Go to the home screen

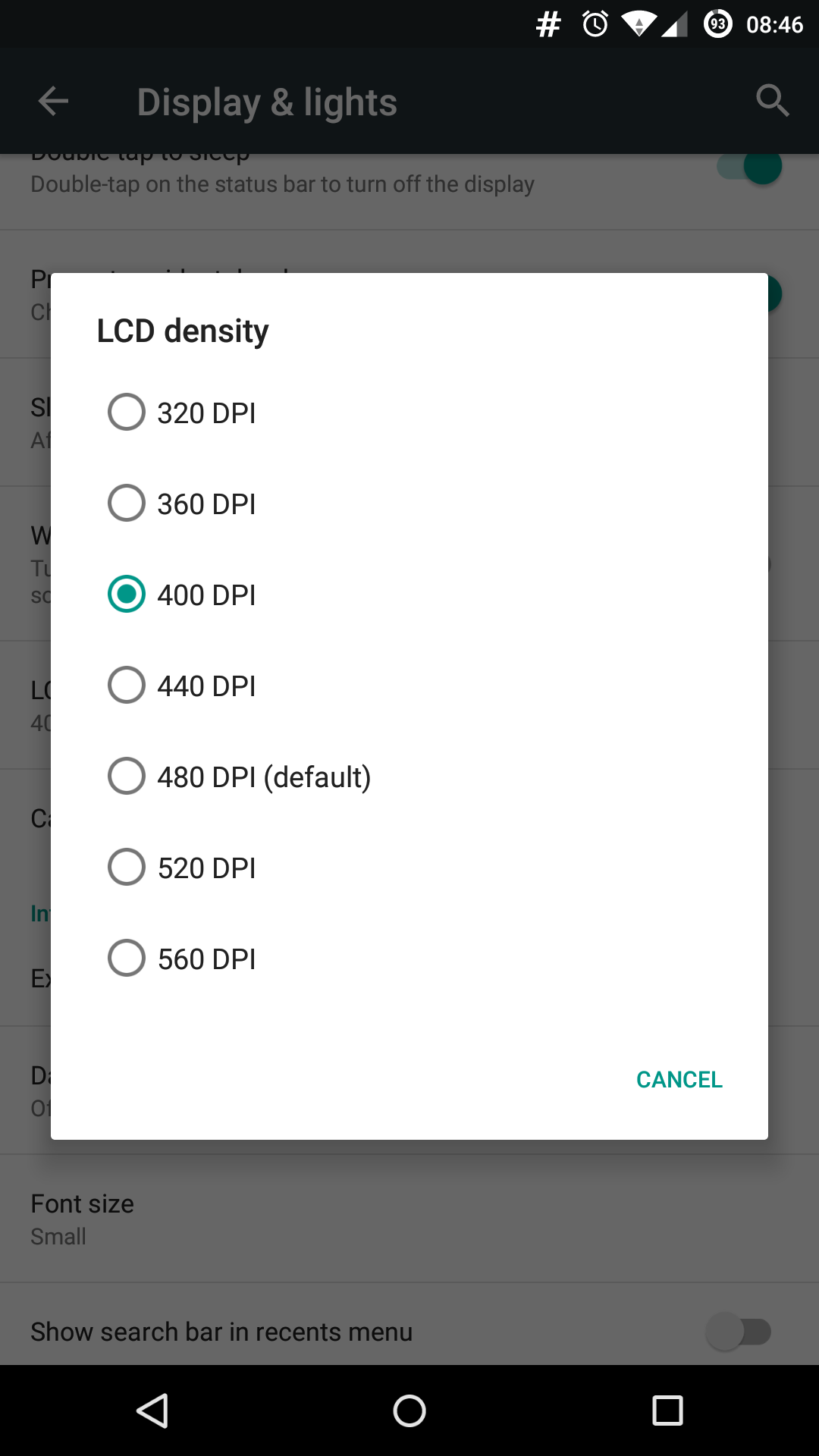pos(409,1410)
